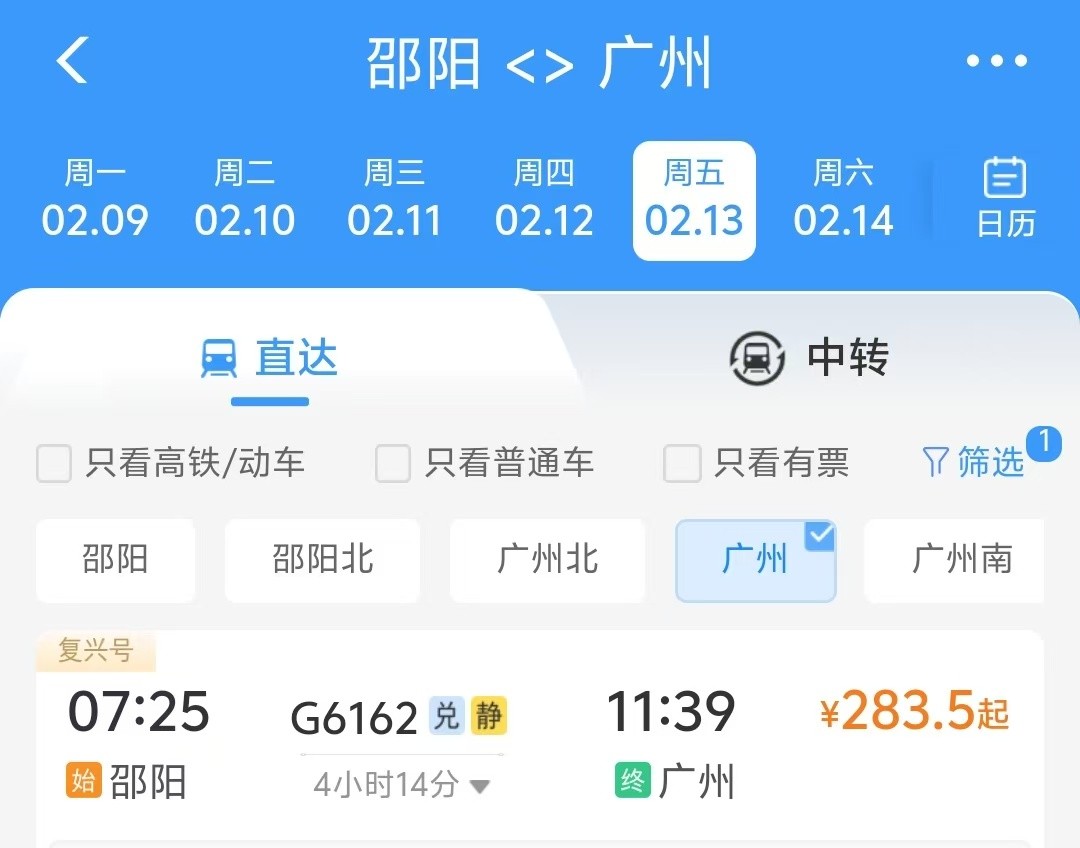
Task: Go back using the top-left arrow
Action: tap(72, 61)
